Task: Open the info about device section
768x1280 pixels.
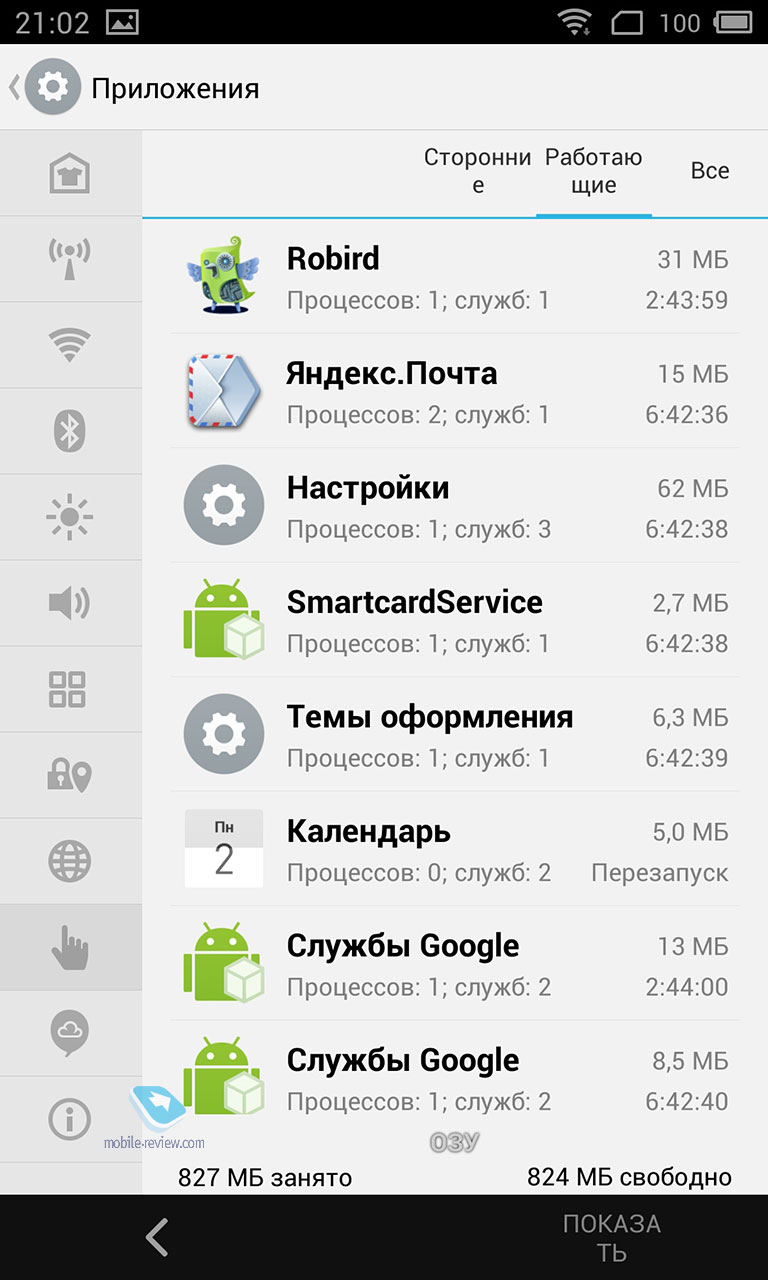Action: pyautogui.click(x=70, y=1119)
